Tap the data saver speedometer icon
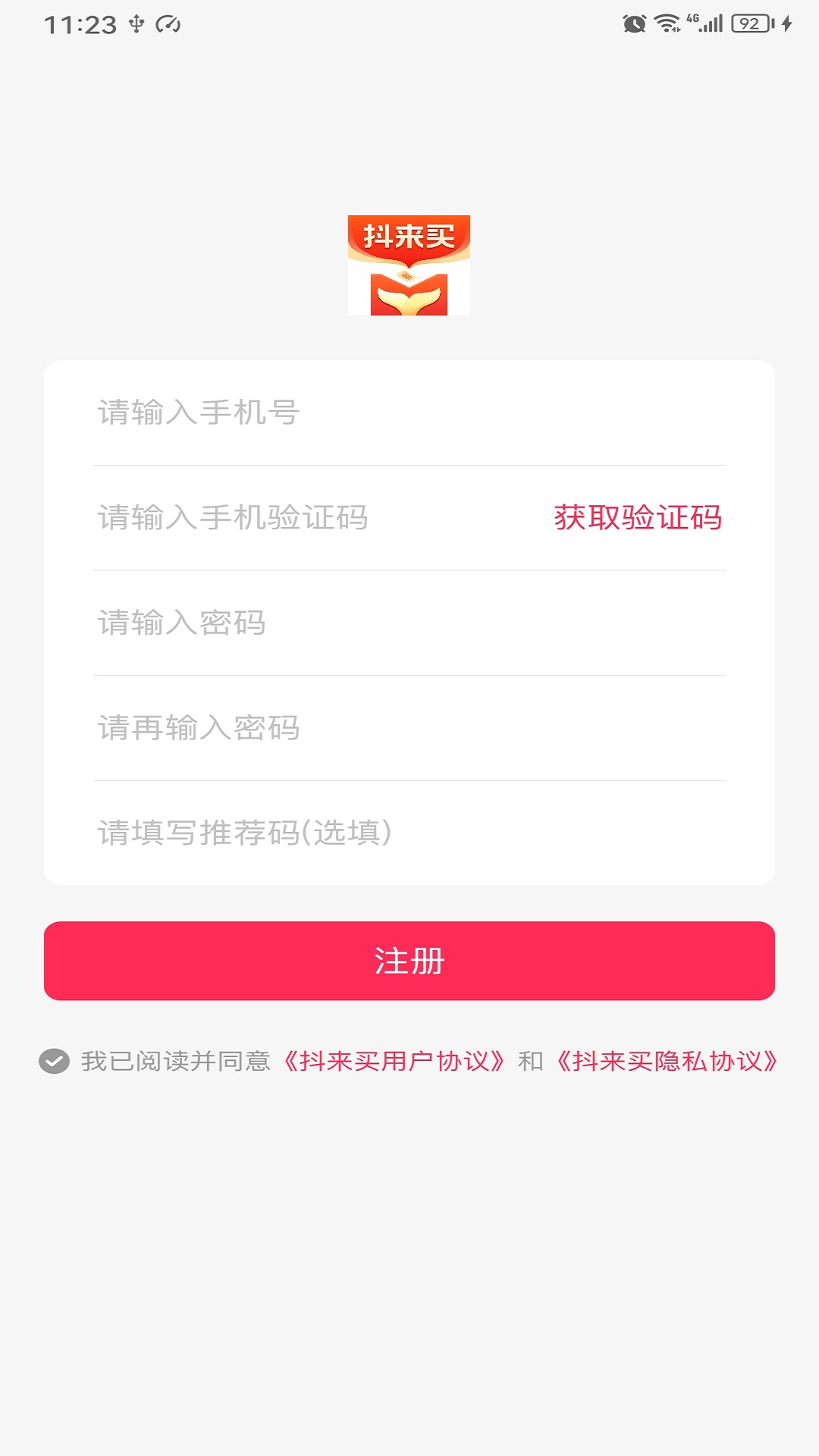Viewport: 819px width, 1456px height. 168,22
